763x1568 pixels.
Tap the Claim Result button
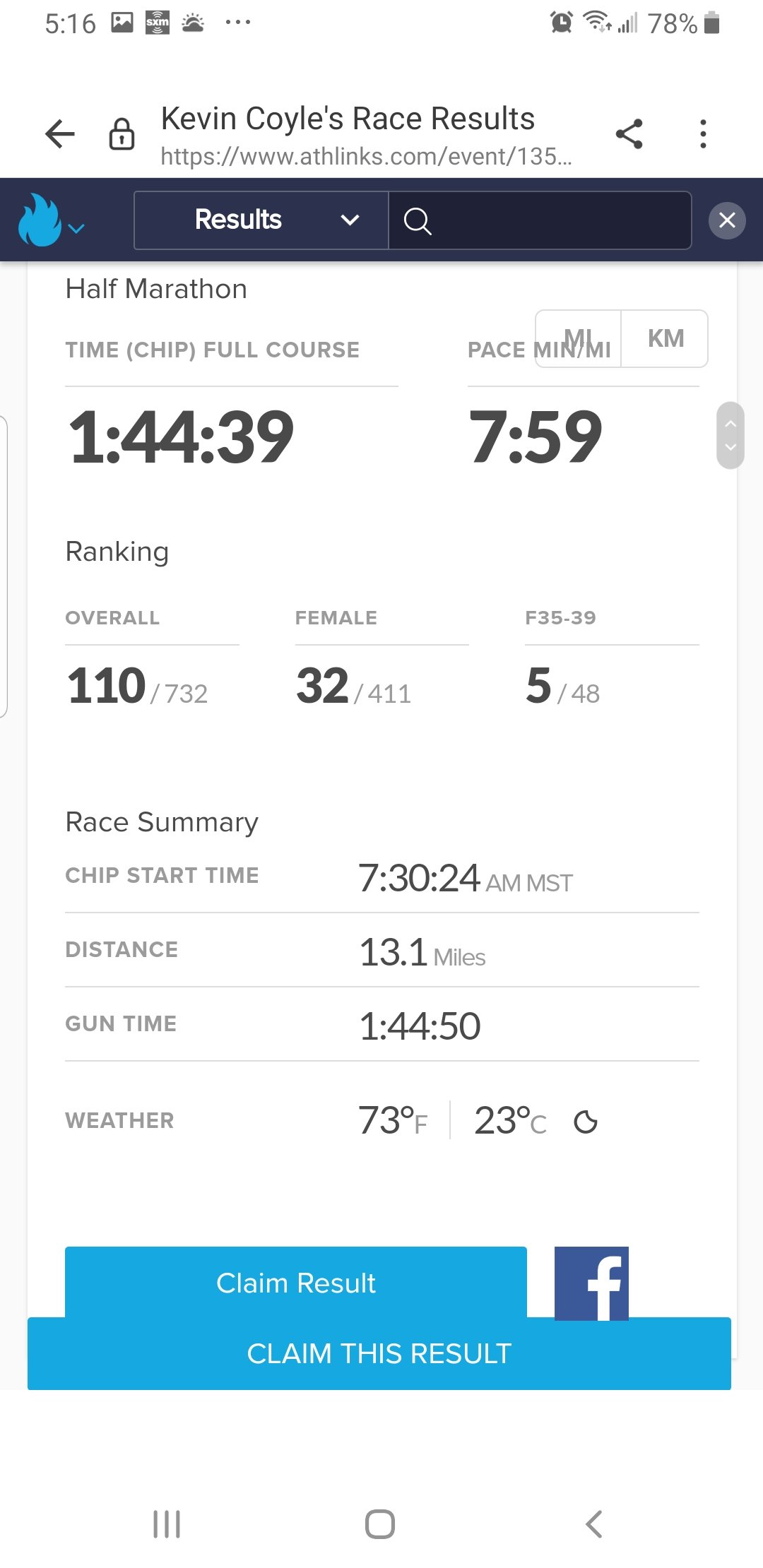pos(295,1282)
